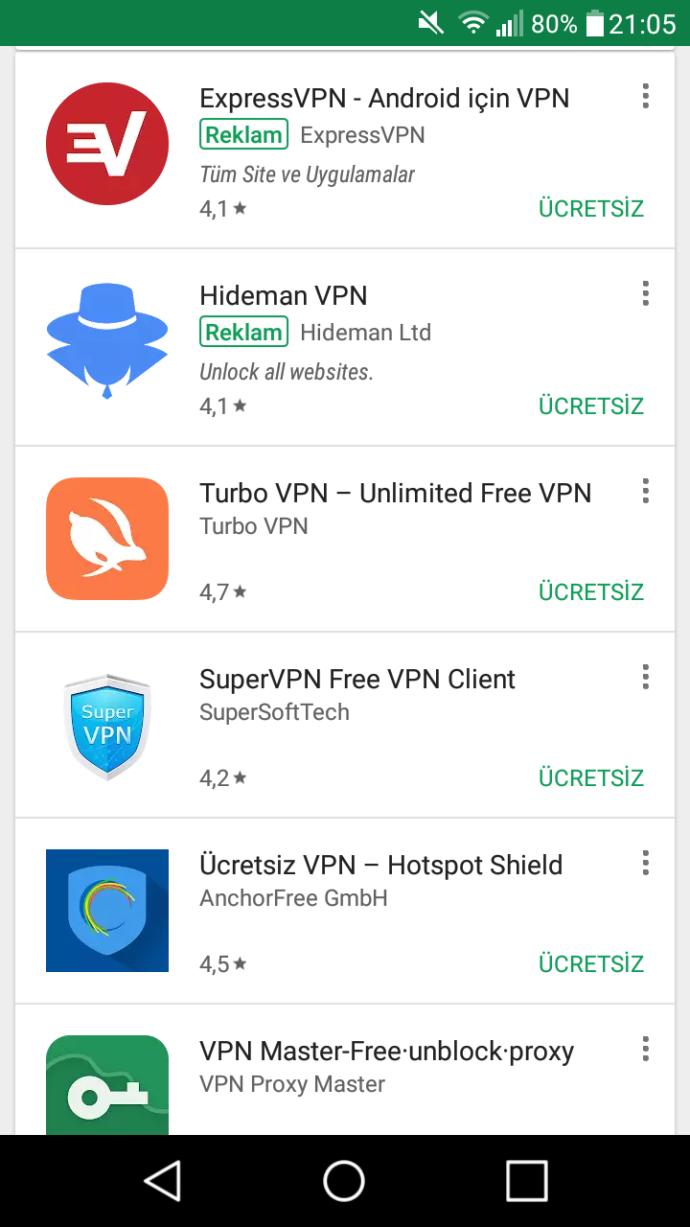Open Ücretsiz VPN – Hotspot Shield listing
The height and width of the screenshot is (1227, 690).
click(x=345, y=911)
